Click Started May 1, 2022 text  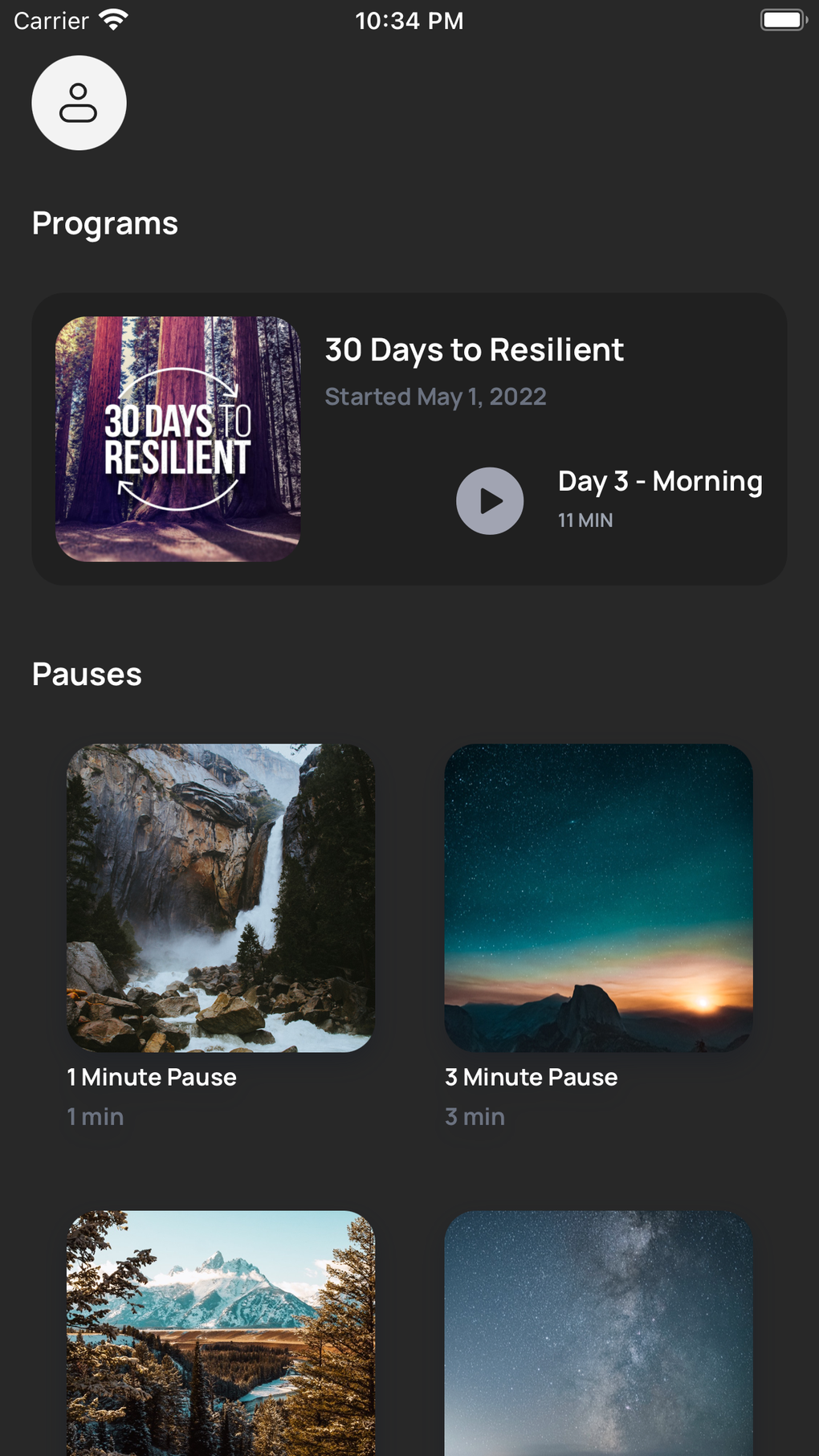435,397
